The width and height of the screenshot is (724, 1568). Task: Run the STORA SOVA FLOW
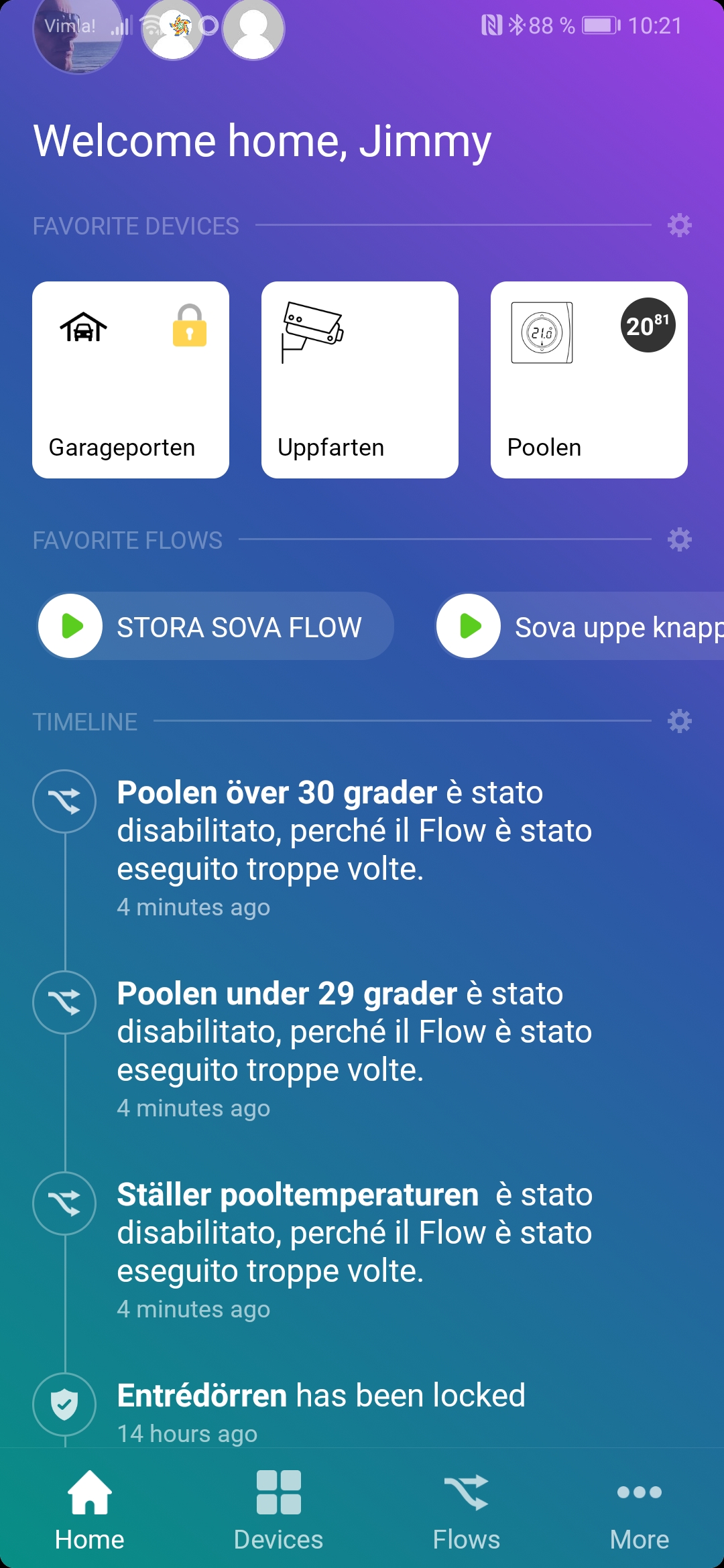pos(71,627)
